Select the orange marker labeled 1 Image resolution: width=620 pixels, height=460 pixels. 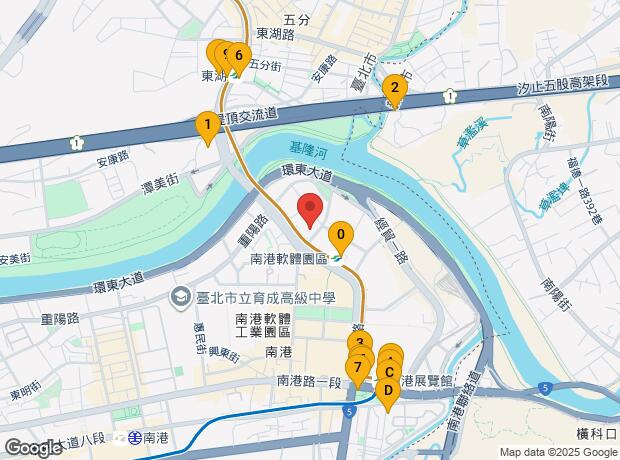(206, 125)
